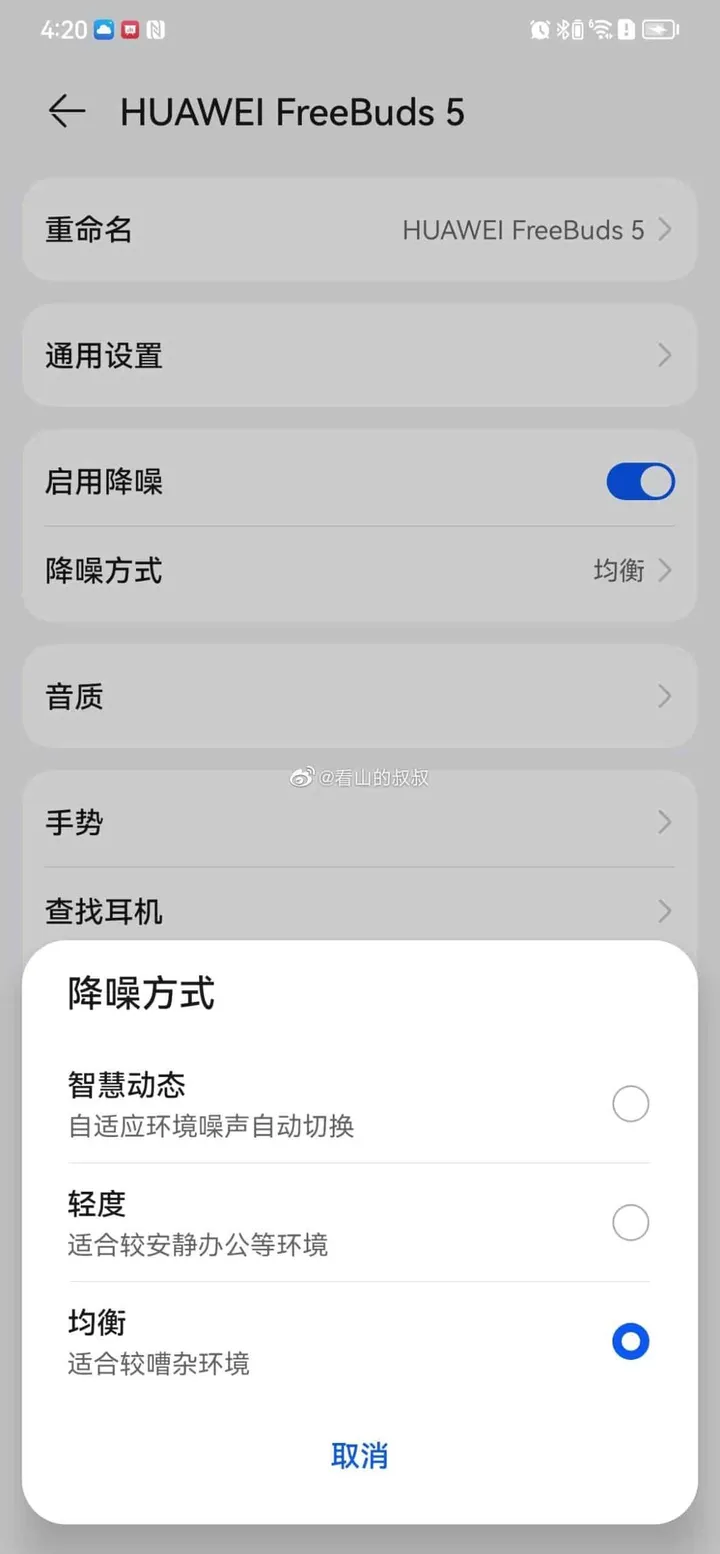Select the 轻度 noise cancellation mode
Image resolution: width=720 pixels, height=1554 pixels.
point(630,1222)
